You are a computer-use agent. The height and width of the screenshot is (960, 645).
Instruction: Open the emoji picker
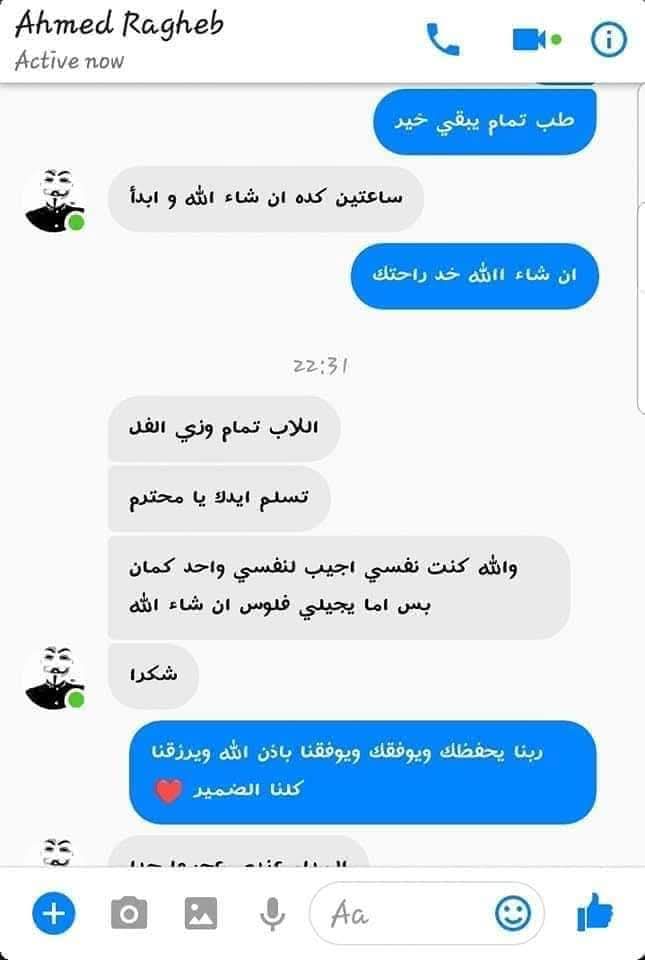click(x=513, y=912)
